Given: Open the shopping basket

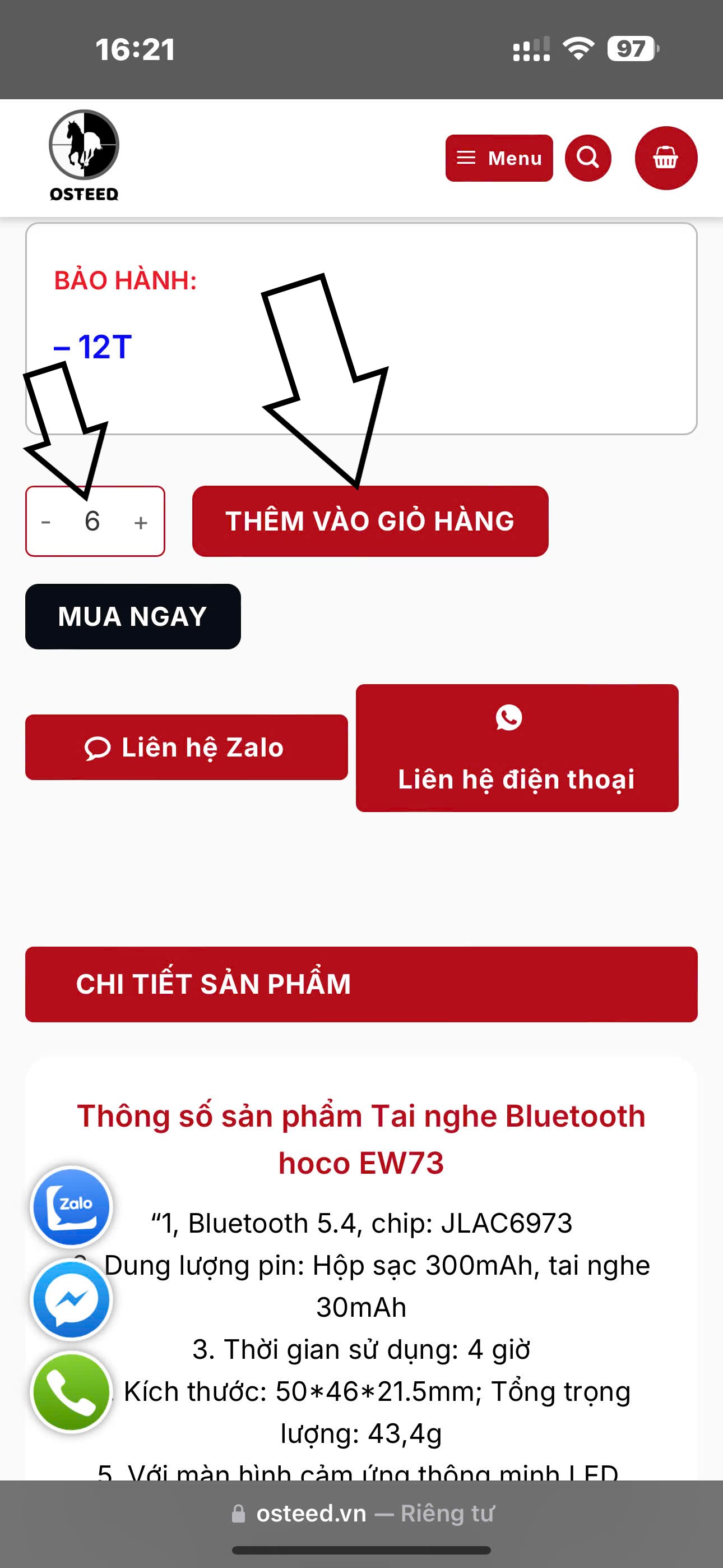Looking at the screenshot, I should pyautogui.click(x=665, y=158).
